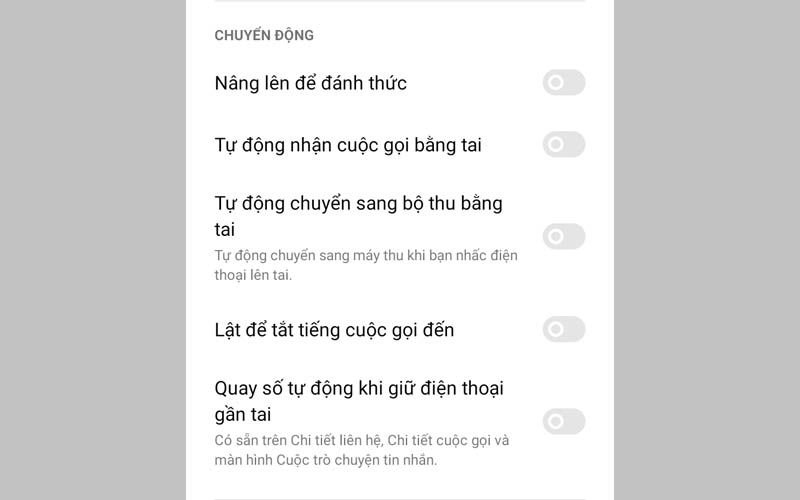Switch on "Lật để tắt tiếng cuộc gọi đến"
The width and height of the screenshot is (800, 500).
[x=563, y=329]
